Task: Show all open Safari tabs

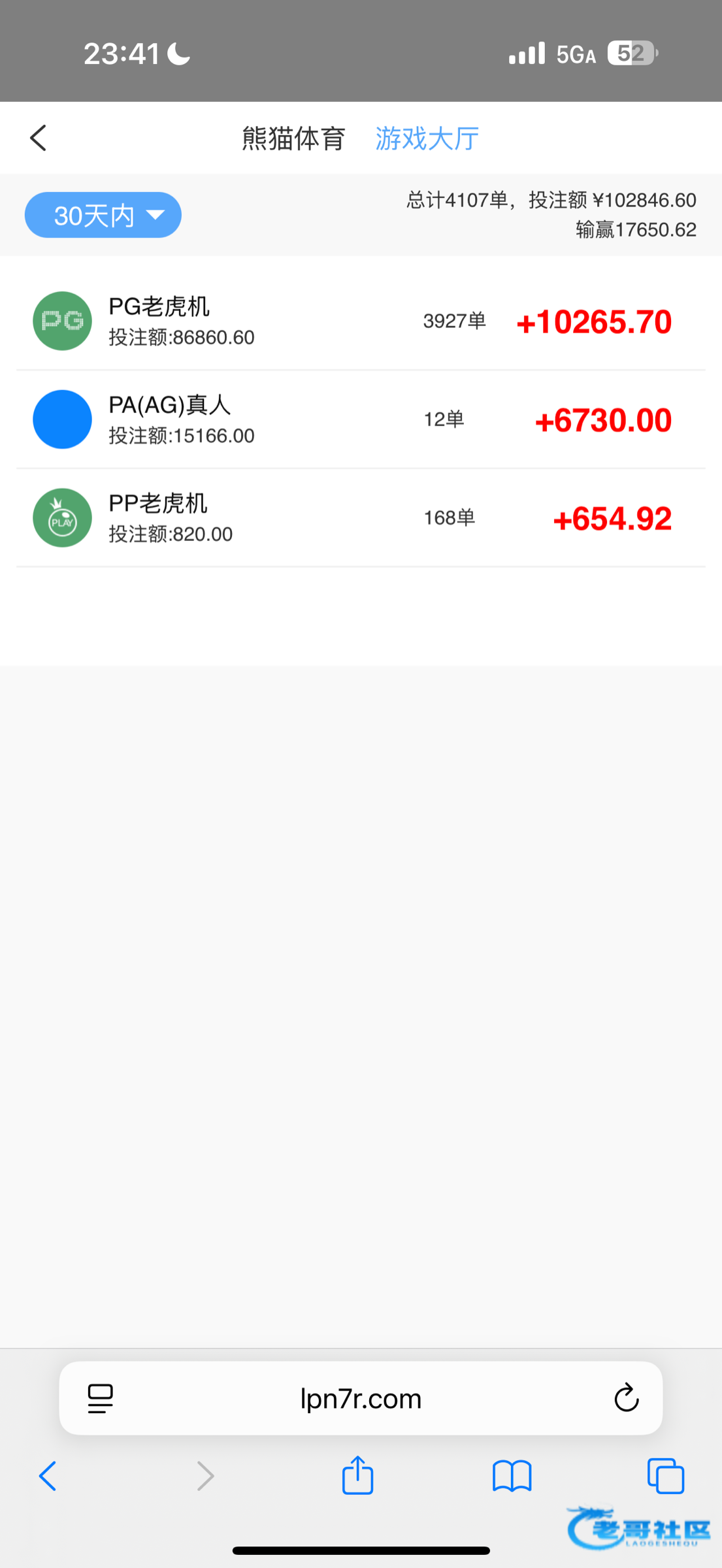Action: coord(665,1476)
